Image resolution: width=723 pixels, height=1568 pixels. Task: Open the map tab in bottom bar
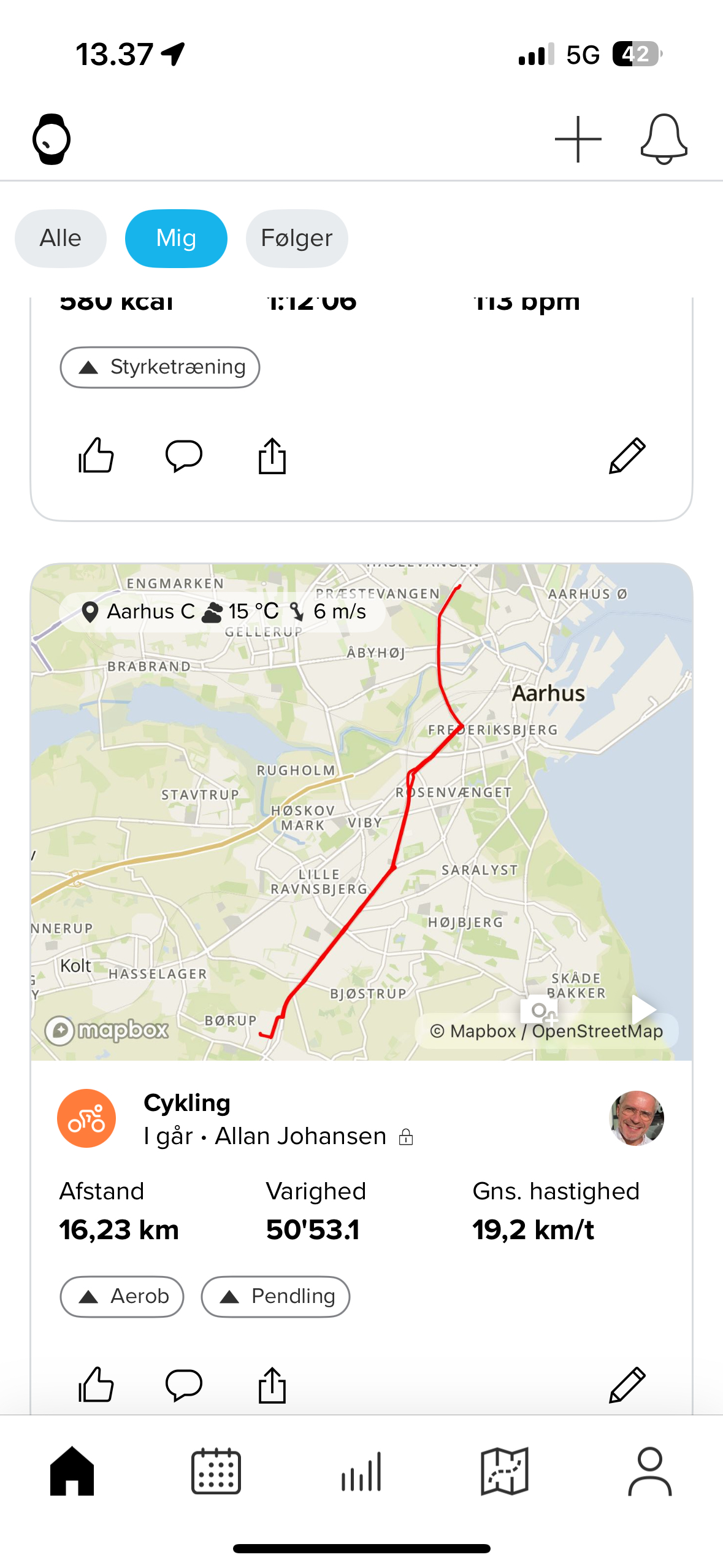504,1471
